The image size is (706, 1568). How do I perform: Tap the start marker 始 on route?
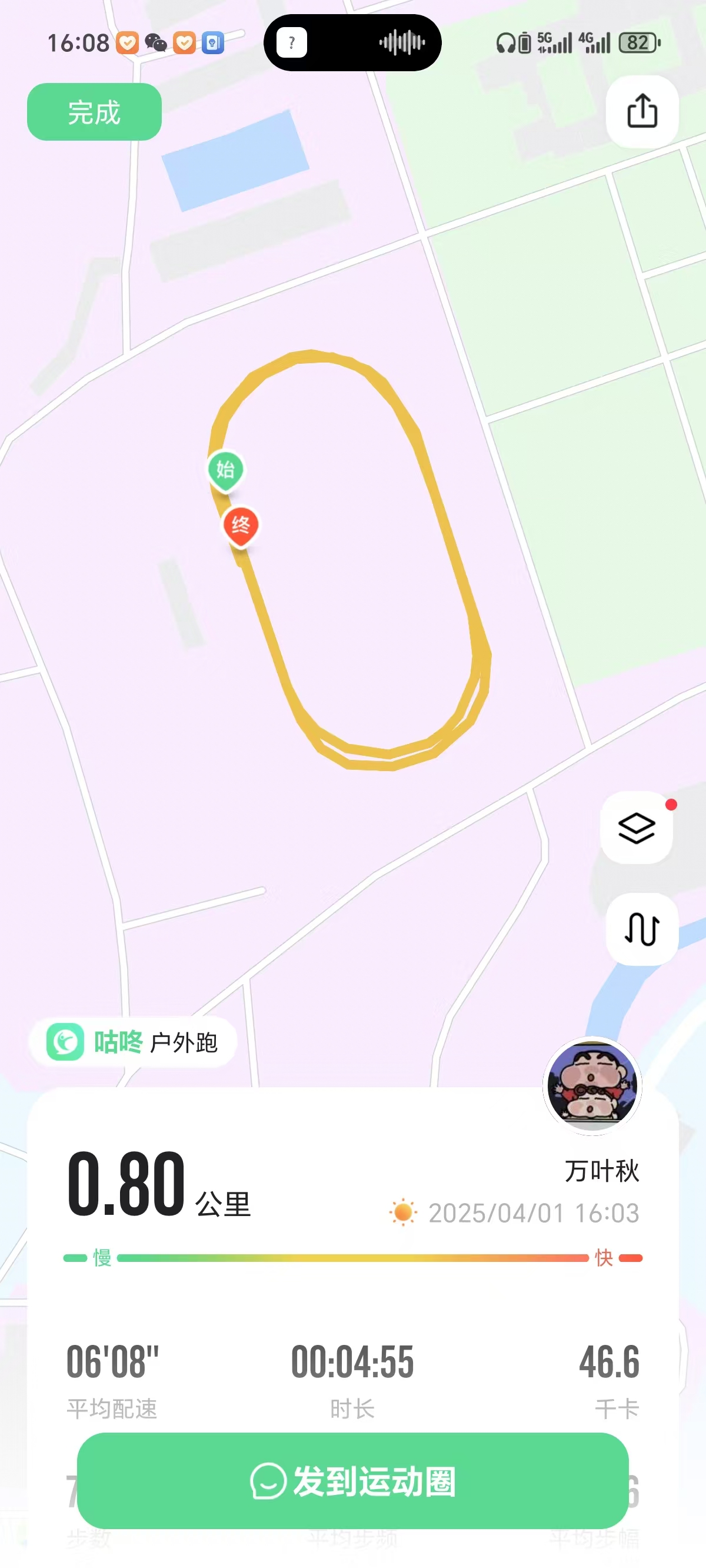[x=226, y=470]
